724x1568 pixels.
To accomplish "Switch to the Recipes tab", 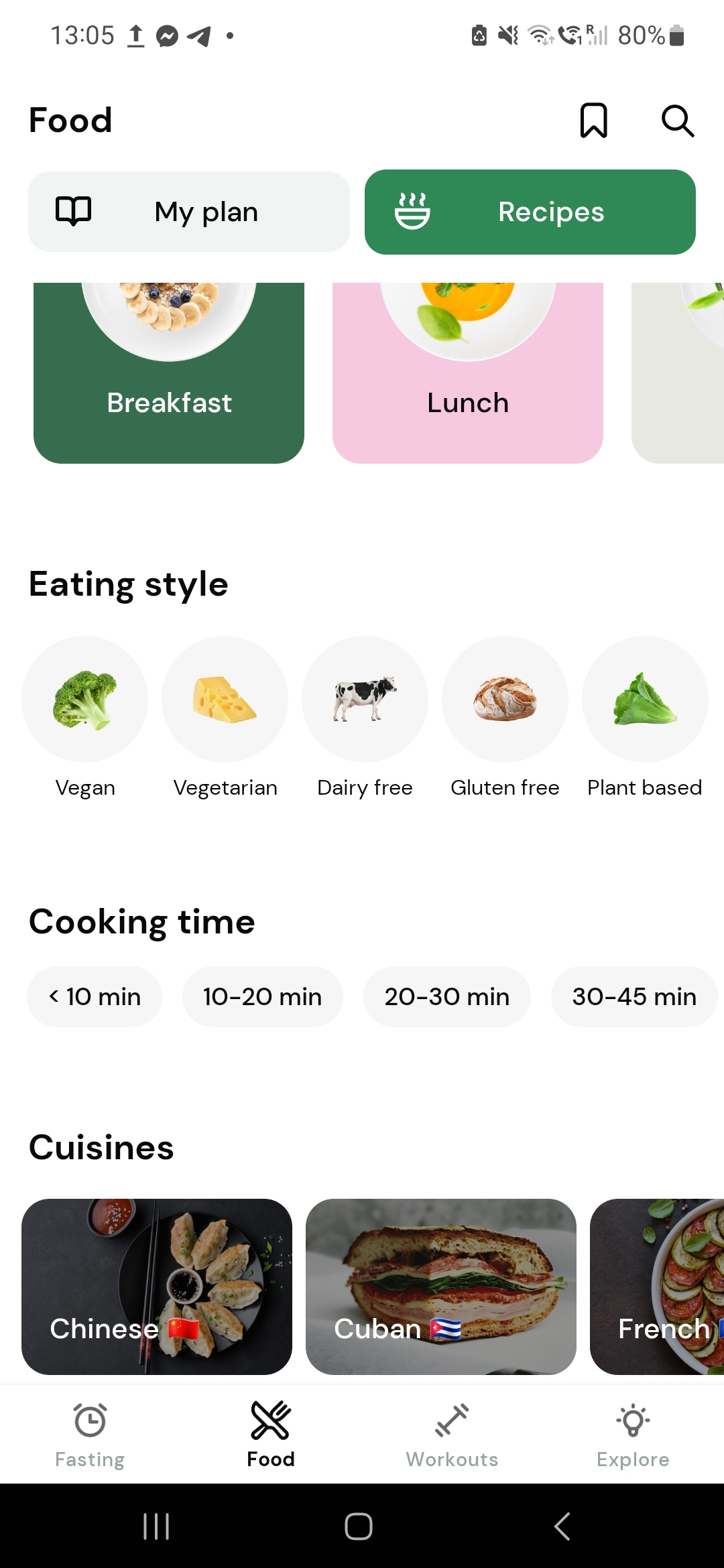I will coord(530,211).
